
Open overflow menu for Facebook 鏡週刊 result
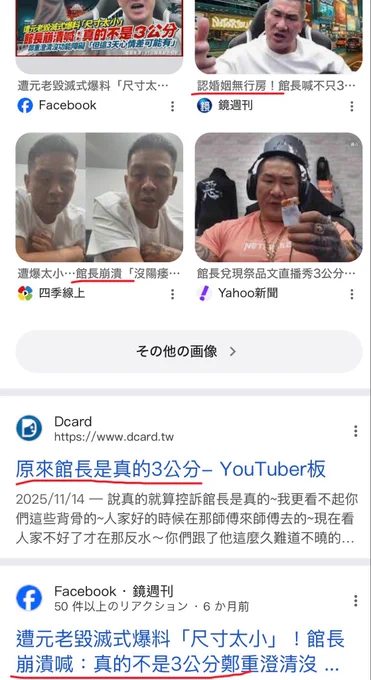355,601
